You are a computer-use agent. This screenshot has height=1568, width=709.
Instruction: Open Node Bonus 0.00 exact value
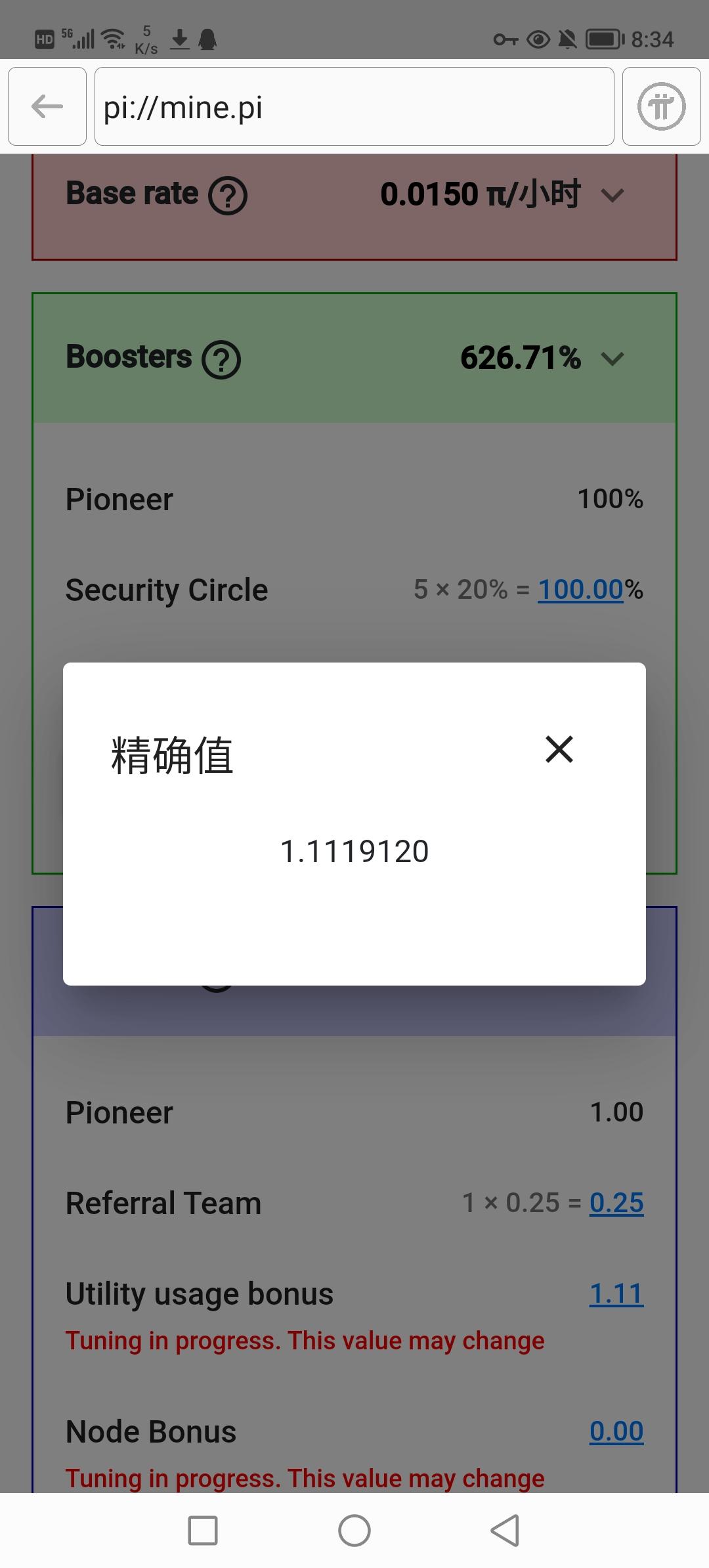(616, 1431)
